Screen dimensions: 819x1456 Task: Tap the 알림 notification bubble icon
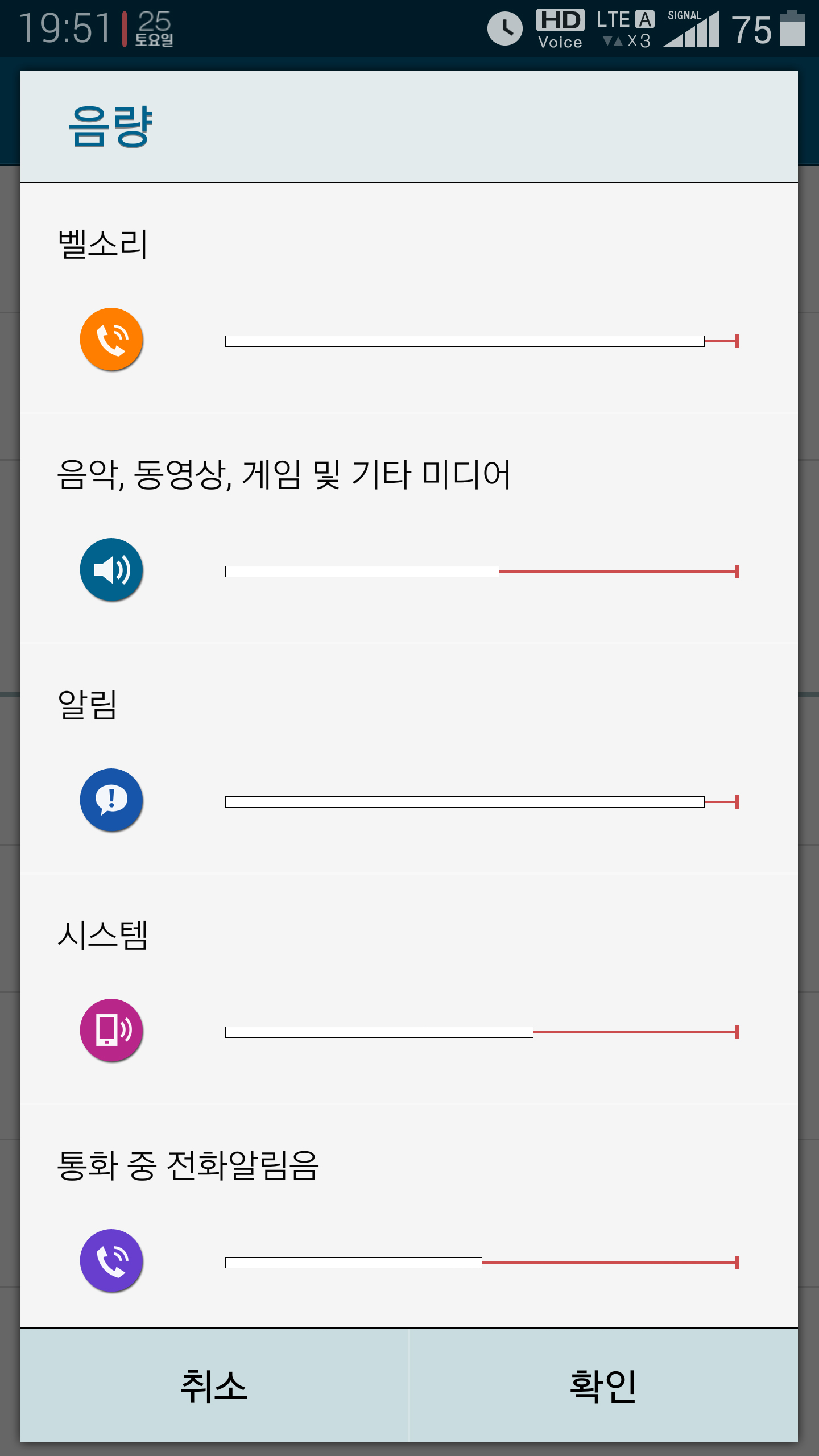(x=111, y=800)
